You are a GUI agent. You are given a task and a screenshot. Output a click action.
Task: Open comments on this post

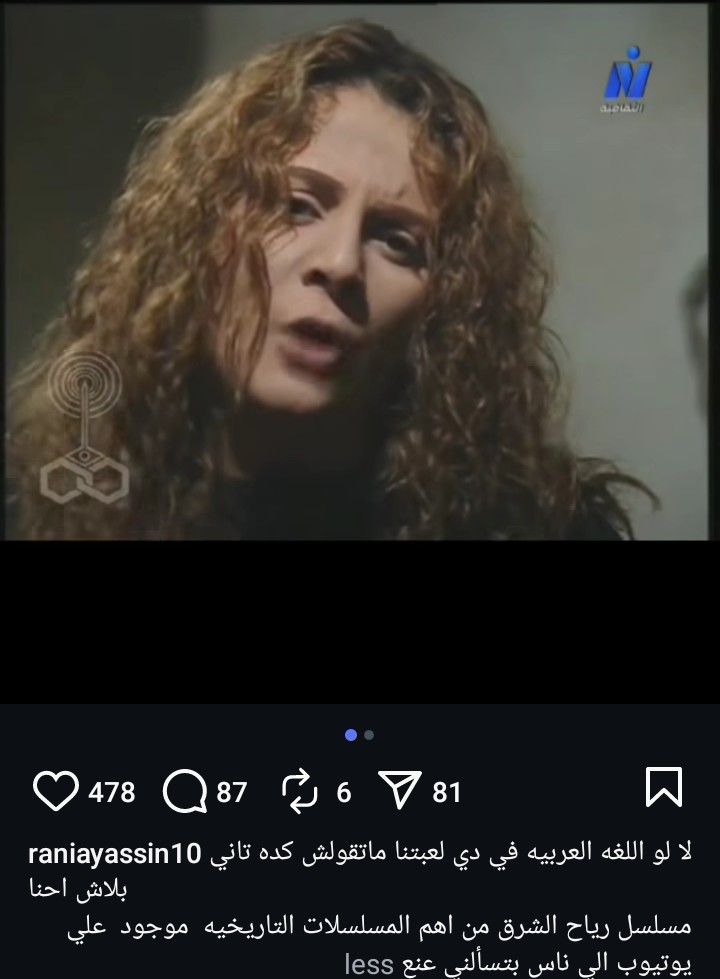(x=184, y=791)
